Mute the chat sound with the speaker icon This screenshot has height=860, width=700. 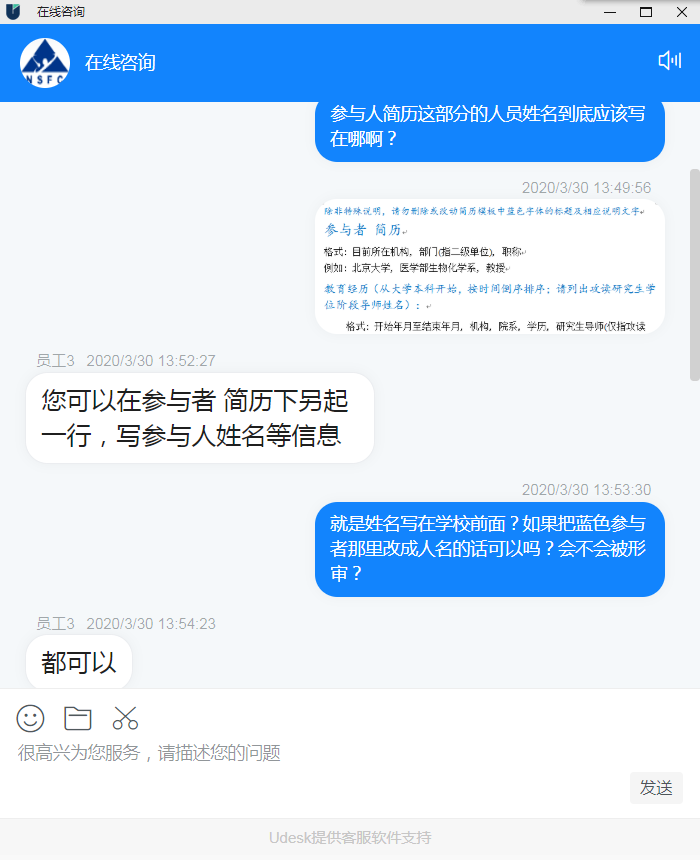pyautogui.click(x=669, y=61)
